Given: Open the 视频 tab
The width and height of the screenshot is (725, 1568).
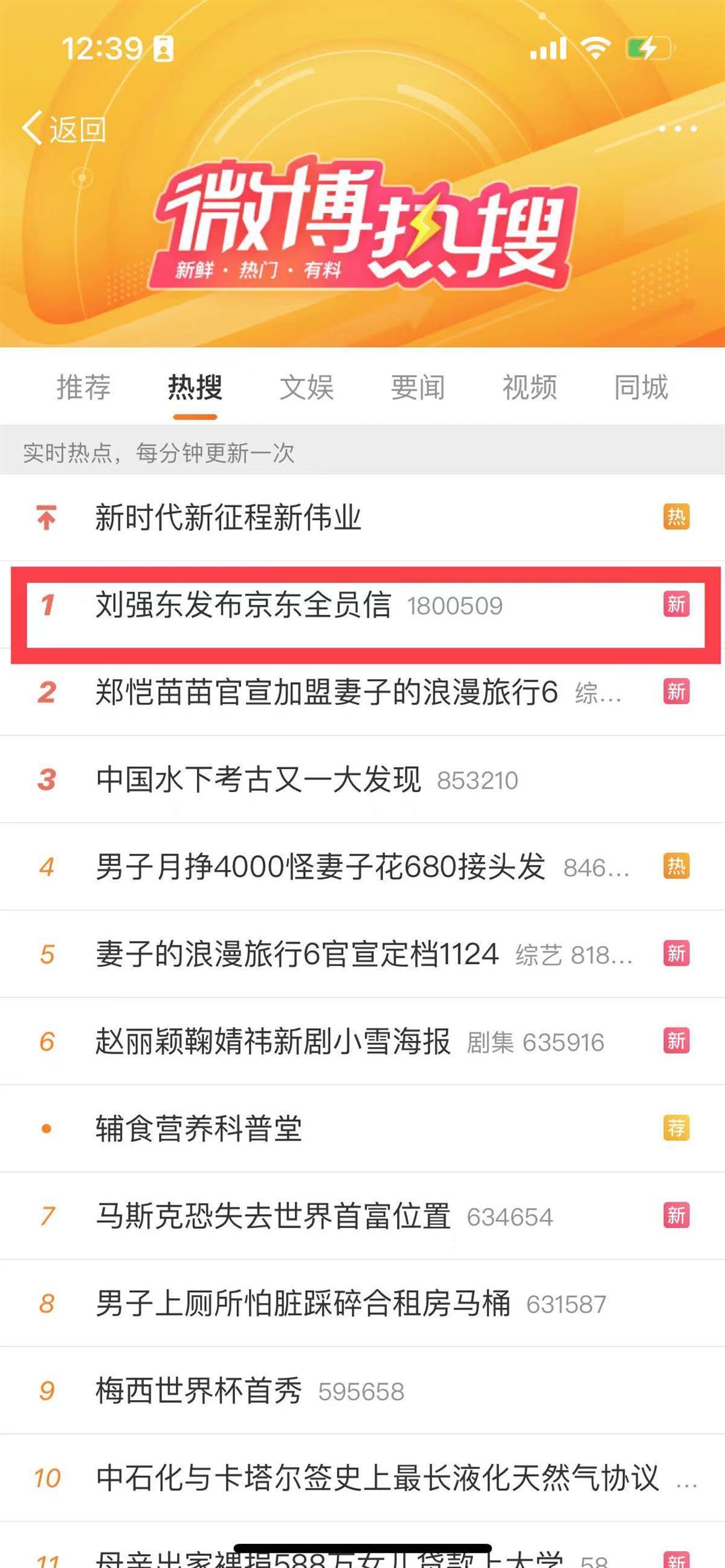Looking at the screenshot, I should click(x=529, y=388).
